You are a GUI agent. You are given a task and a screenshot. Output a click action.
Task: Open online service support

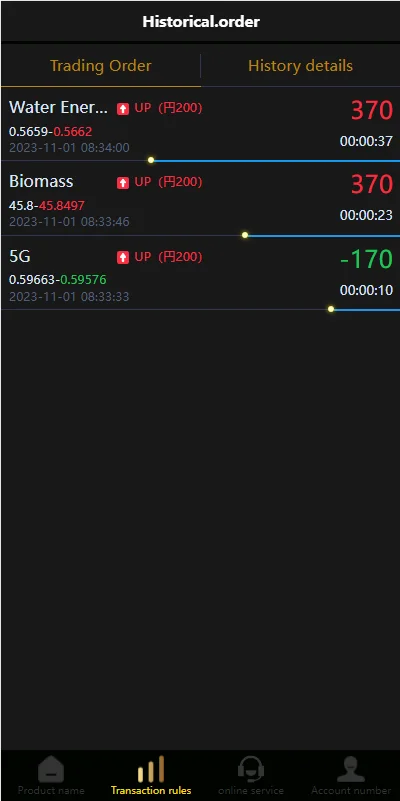[x=251, y=775]
